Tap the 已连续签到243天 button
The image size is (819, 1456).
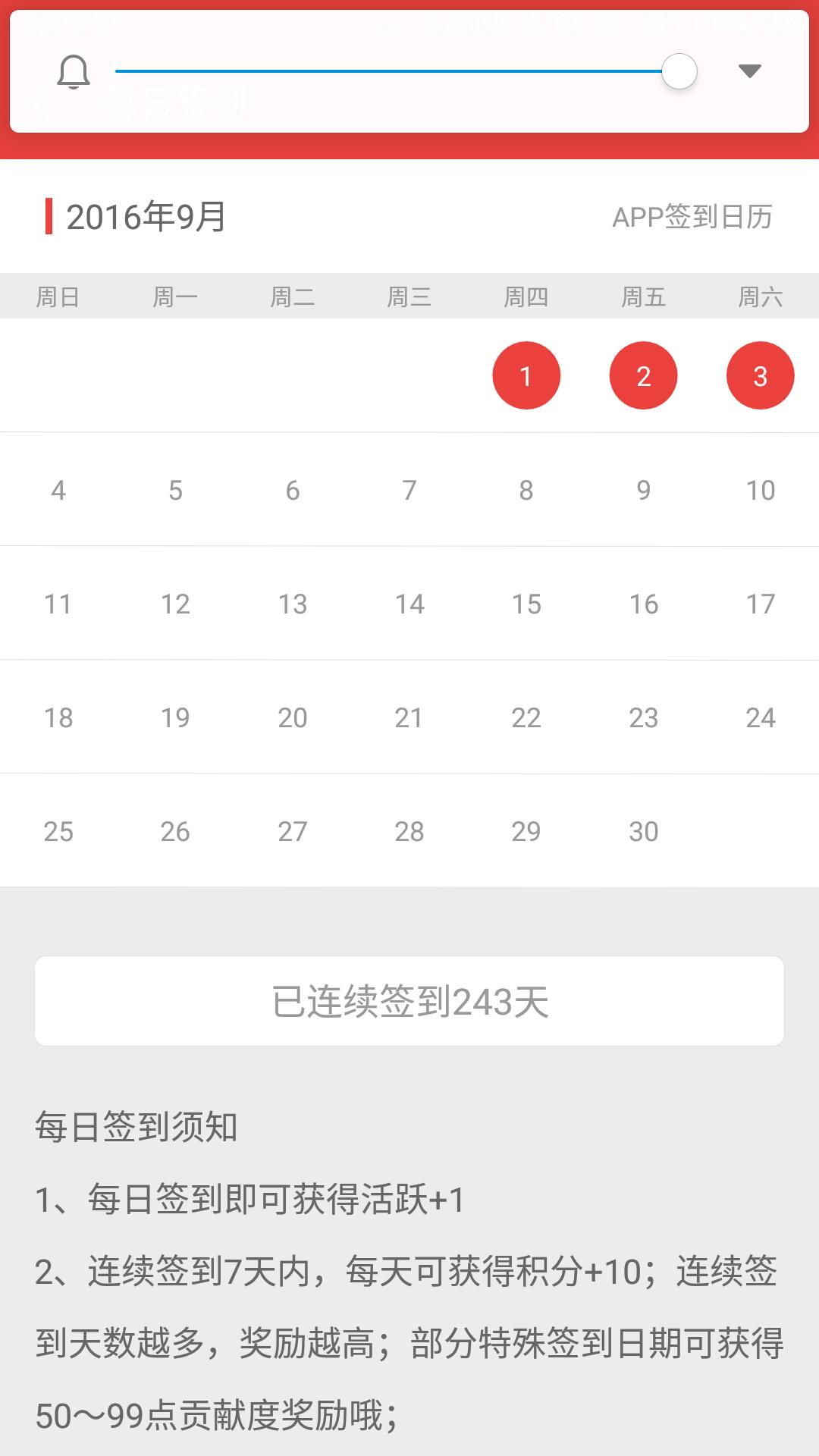[x=409, y=1001]
